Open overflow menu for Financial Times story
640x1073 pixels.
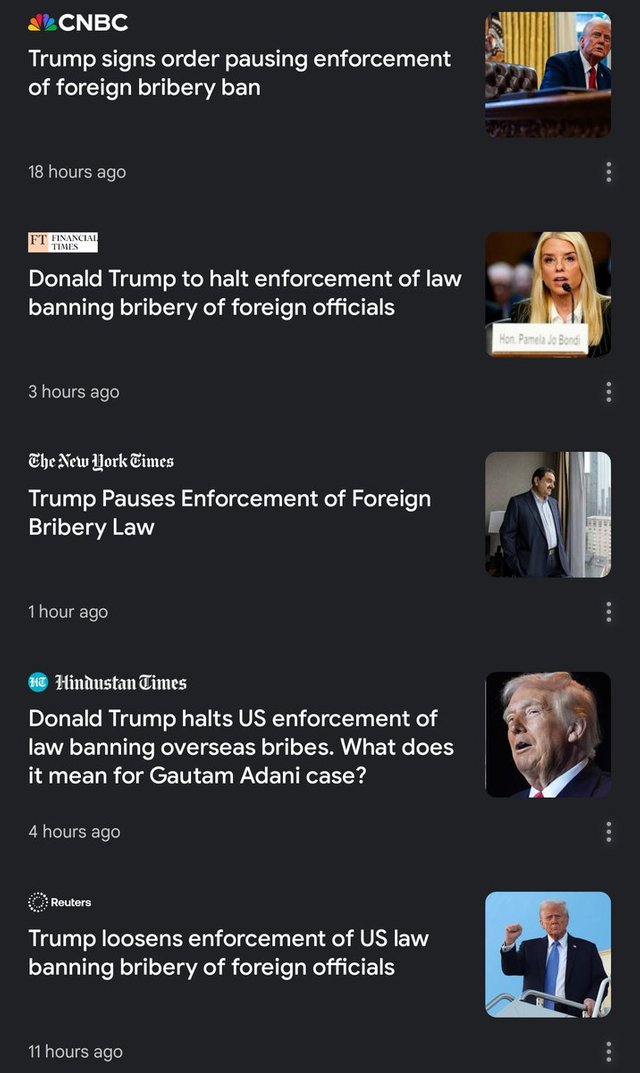tap(608, 392)
